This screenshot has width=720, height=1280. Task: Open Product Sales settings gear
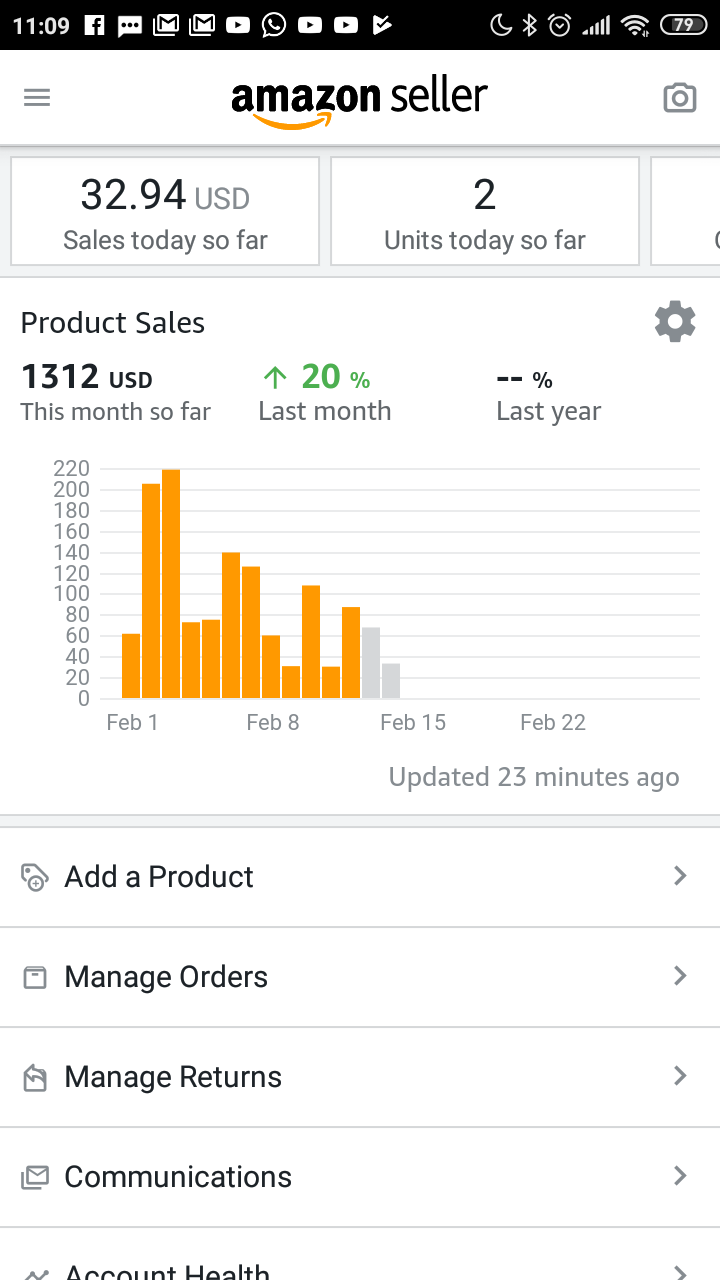click(675, 322)
